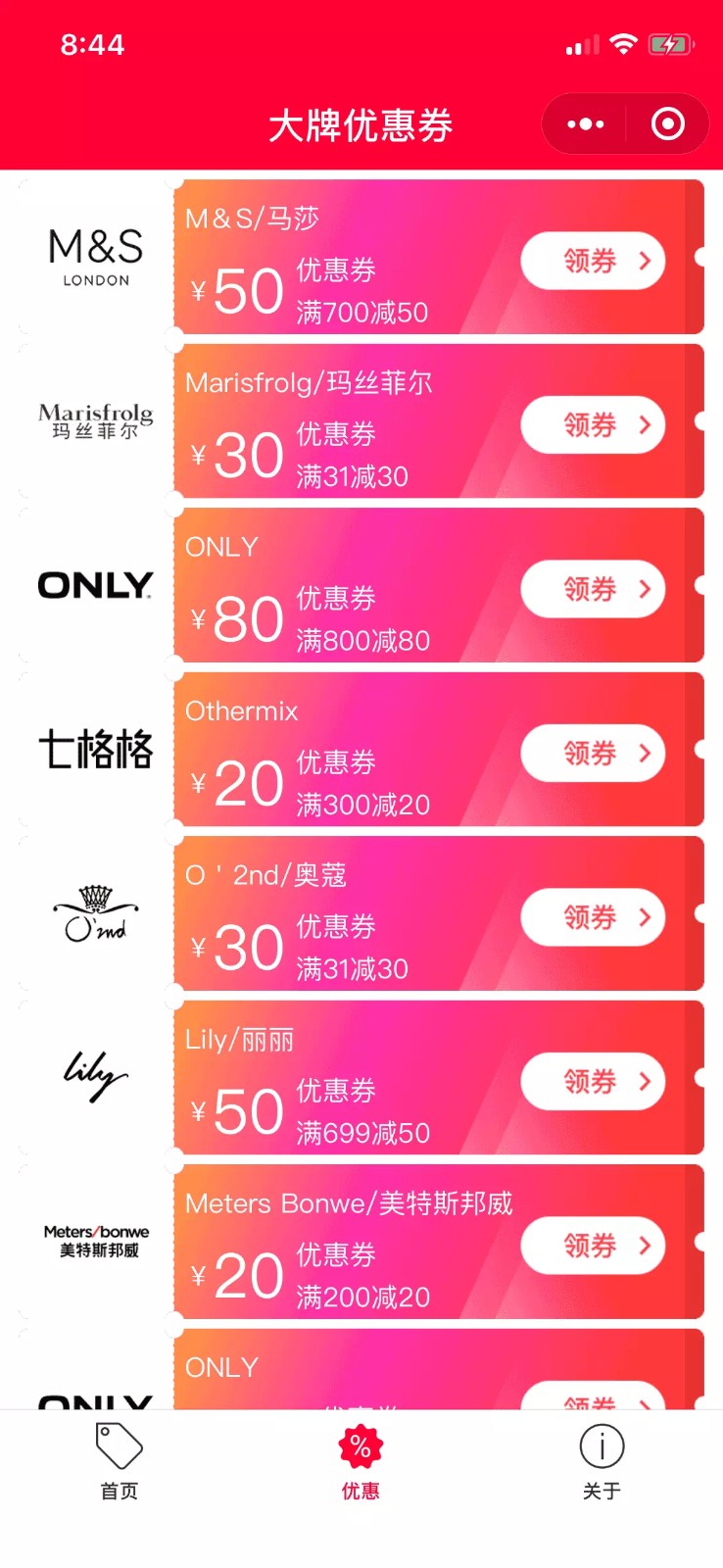Viewport: 723px width, 1568px height.
Task: Claim the Lily/丽丽 ¥50 coupon
Action: point(593,1082)
